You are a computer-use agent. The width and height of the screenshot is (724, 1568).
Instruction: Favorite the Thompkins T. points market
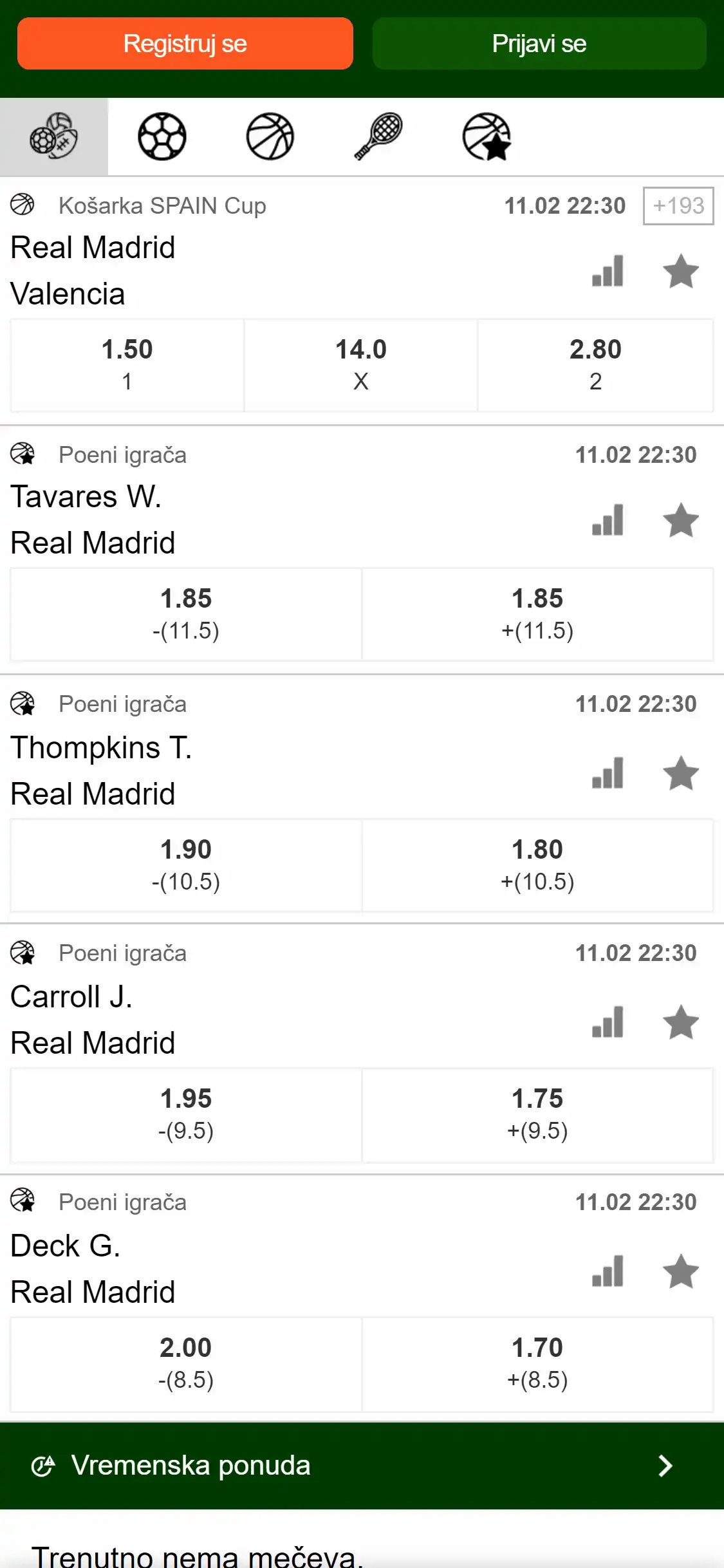(x=680, y=773)
